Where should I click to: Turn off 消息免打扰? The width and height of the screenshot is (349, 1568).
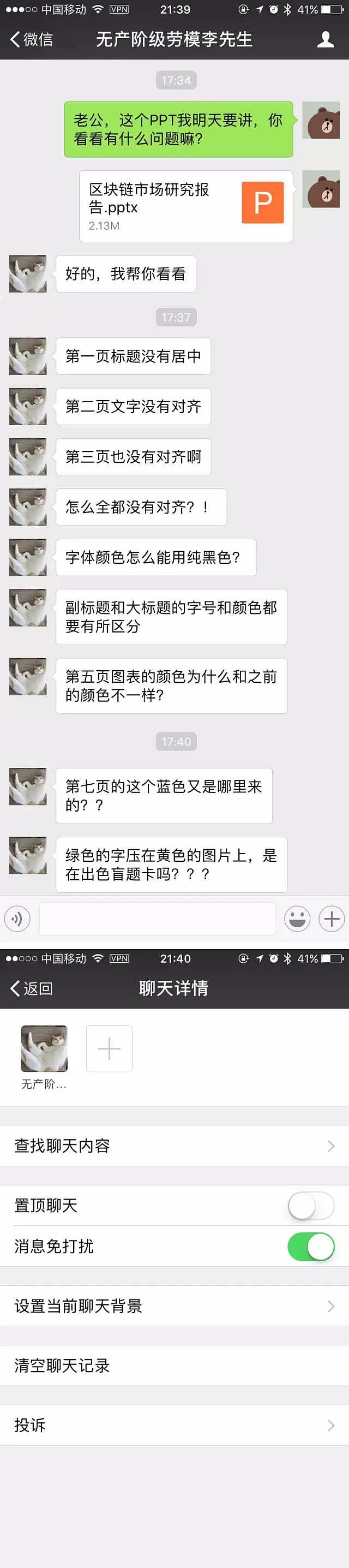pyautogui.click(x=311, y=1246)
